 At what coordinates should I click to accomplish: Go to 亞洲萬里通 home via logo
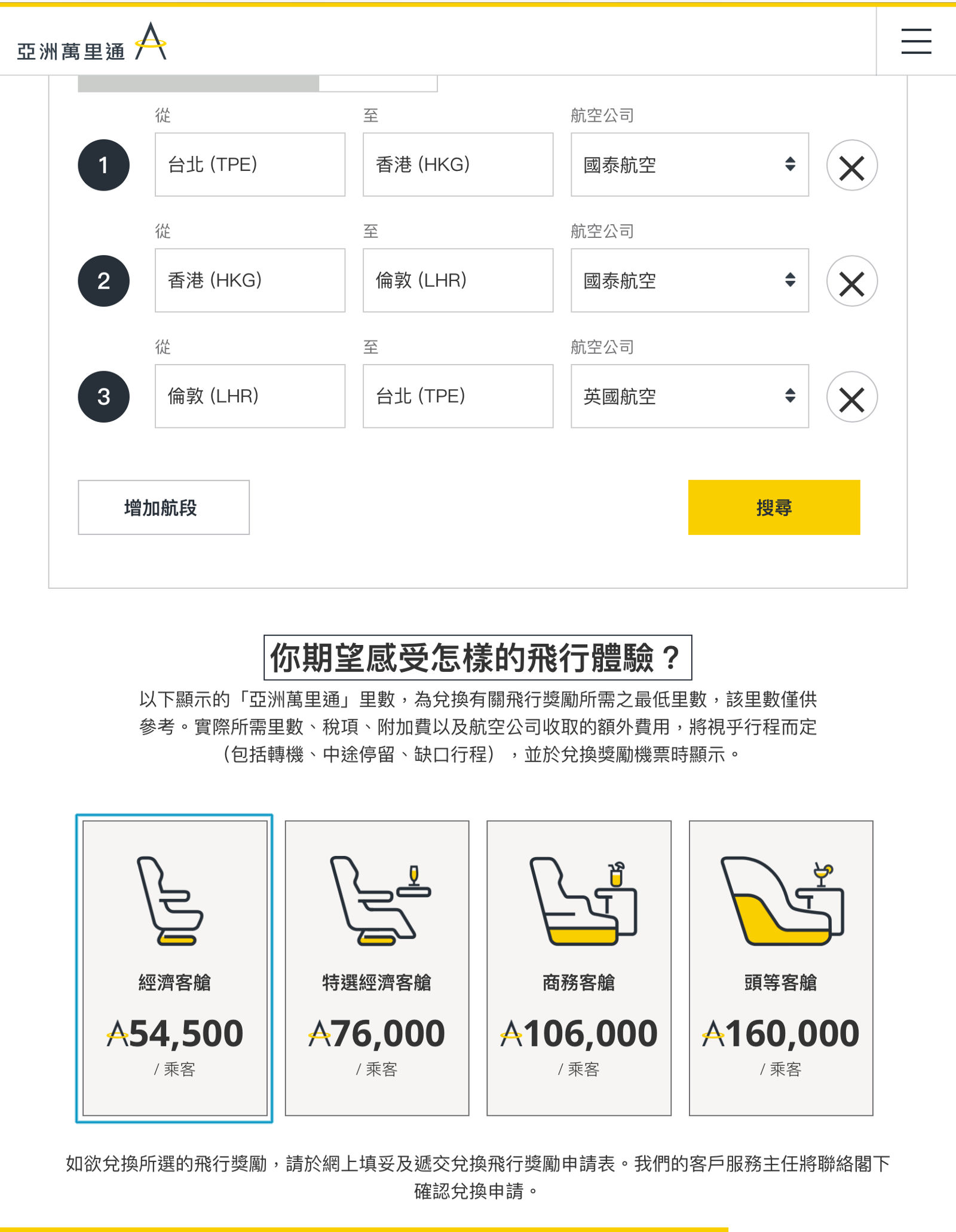pyautogui.click(x=91, y=43)
